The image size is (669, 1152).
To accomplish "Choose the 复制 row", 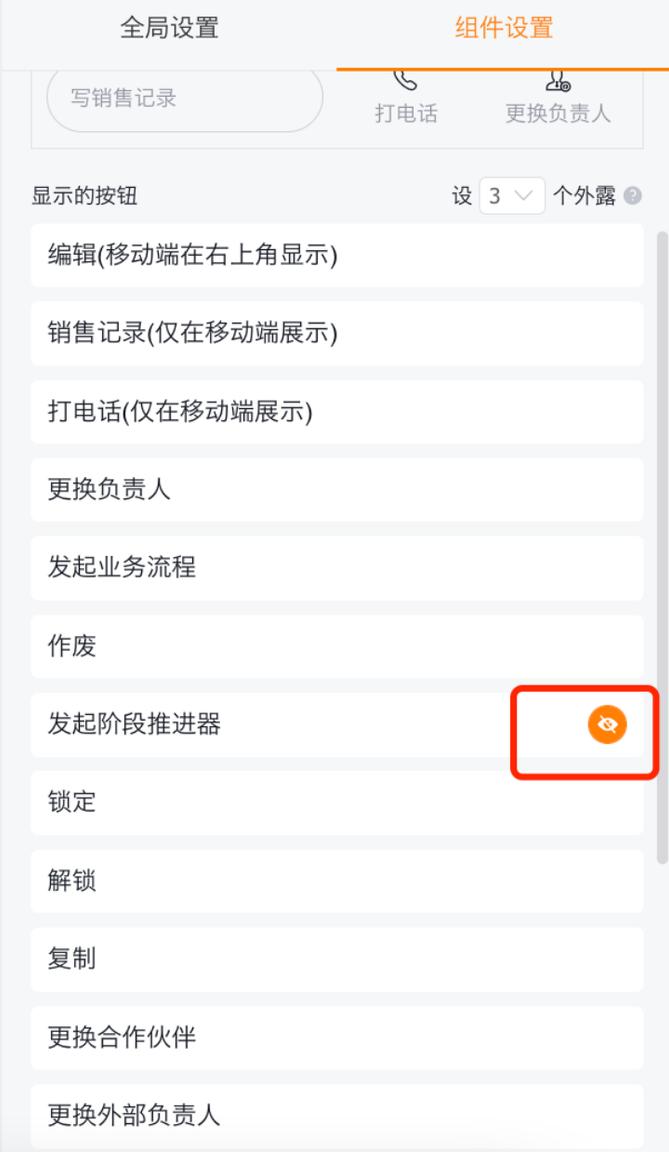I will [x=336, y=959].
